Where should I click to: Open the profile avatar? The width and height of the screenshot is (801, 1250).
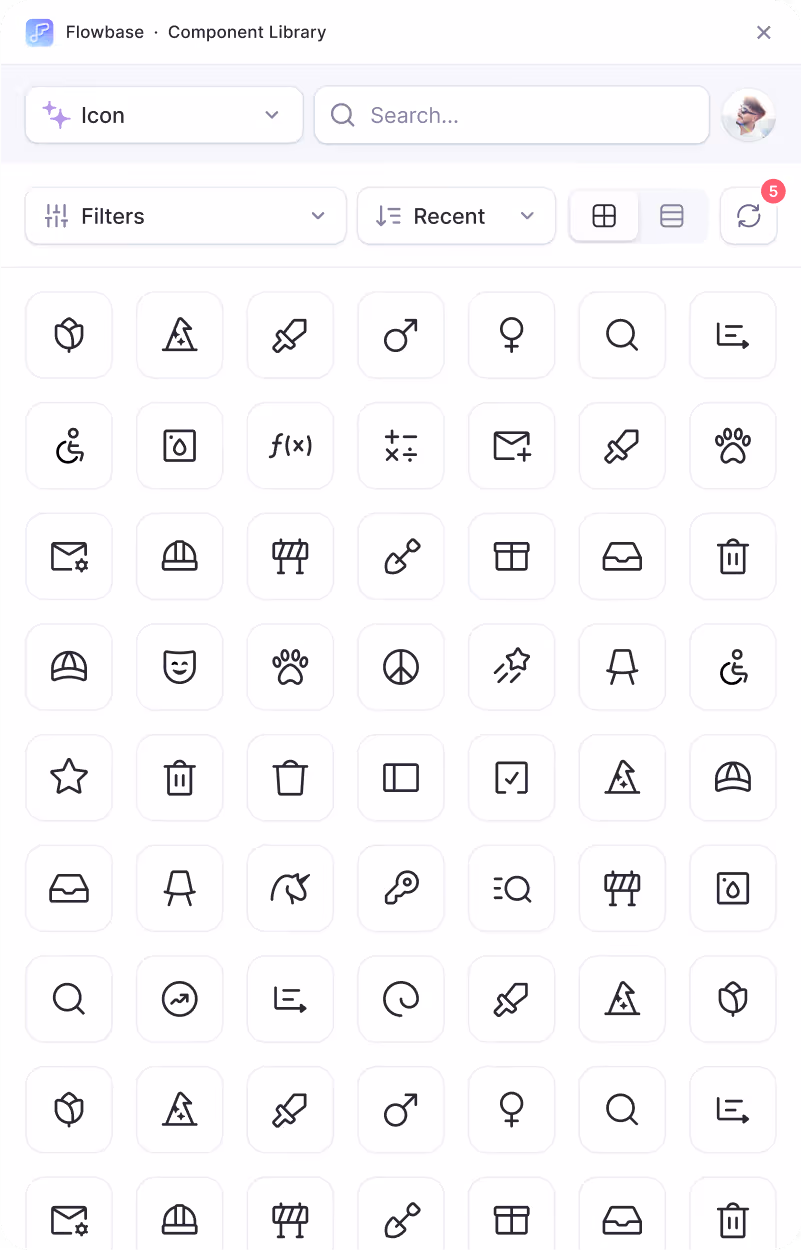[748, 115]
